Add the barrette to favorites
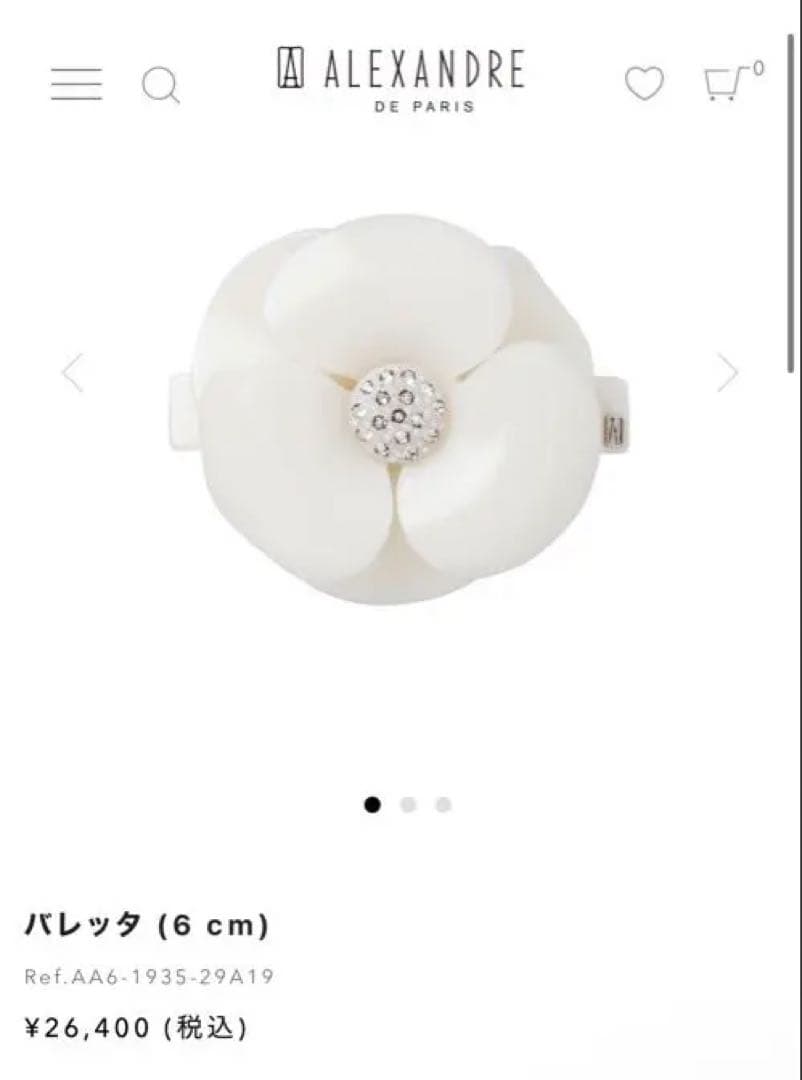 coord(646,85)
